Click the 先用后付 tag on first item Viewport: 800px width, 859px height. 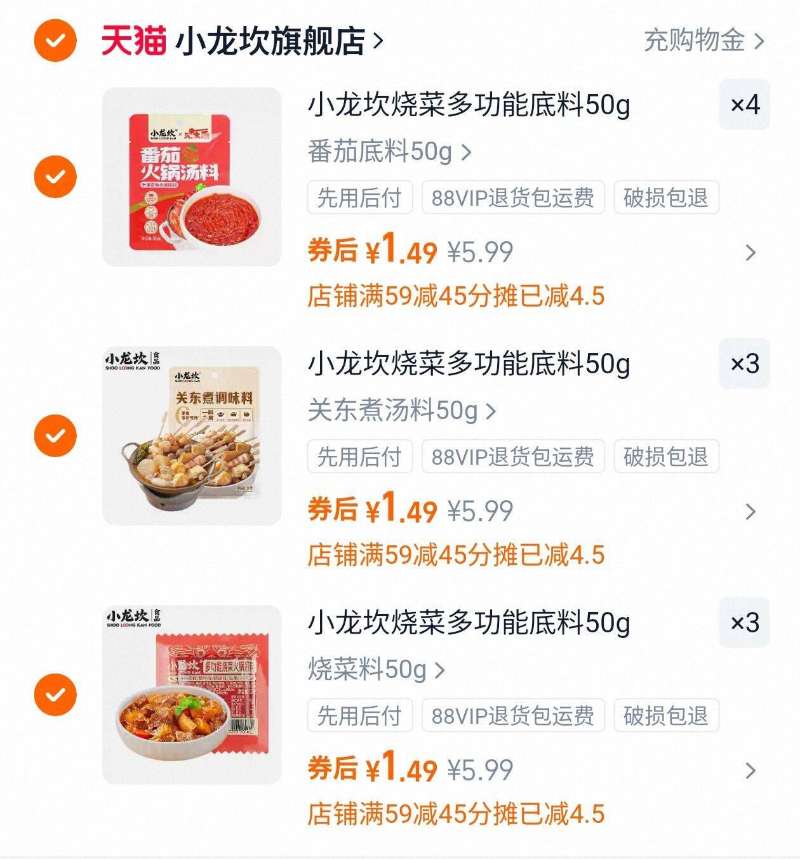point(358,198)
